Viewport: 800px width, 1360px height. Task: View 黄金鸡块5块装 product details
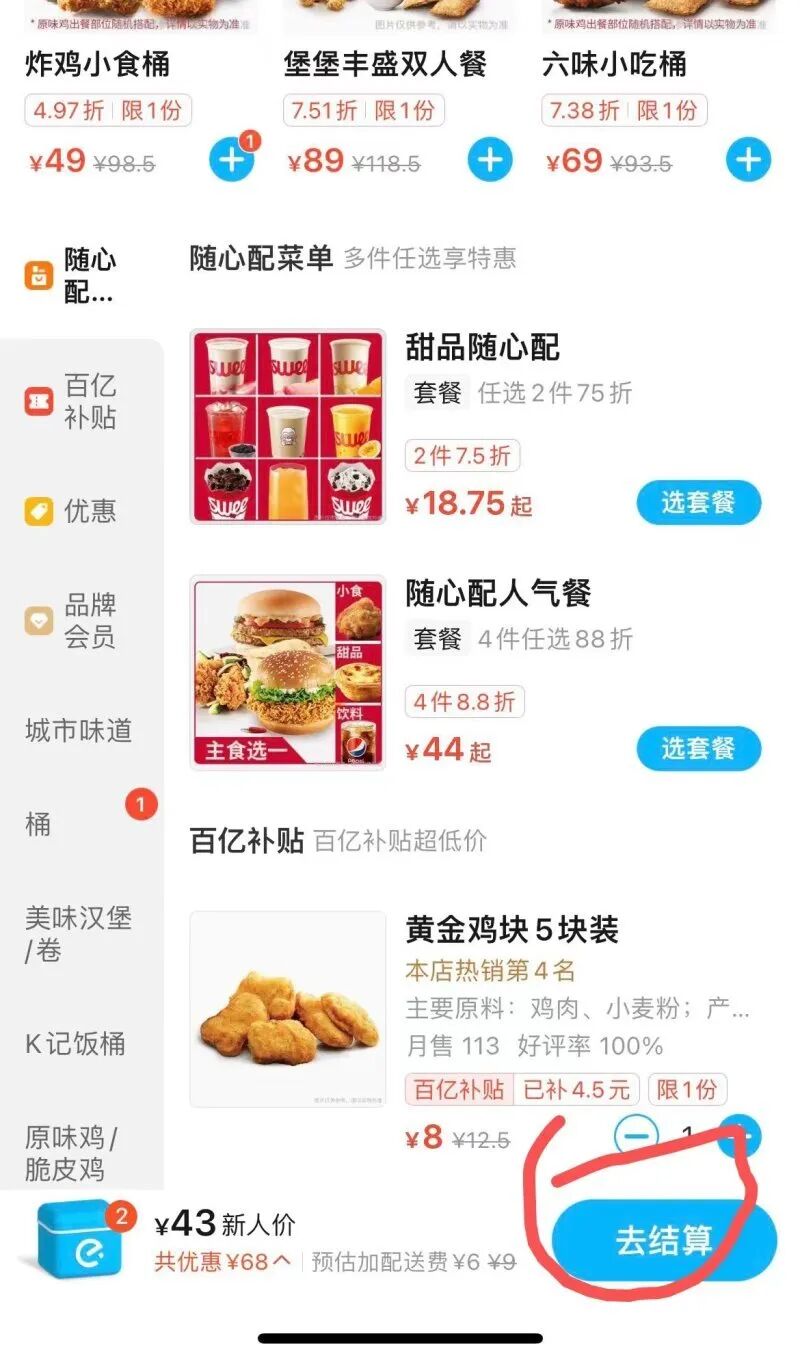tap(512, 930)
